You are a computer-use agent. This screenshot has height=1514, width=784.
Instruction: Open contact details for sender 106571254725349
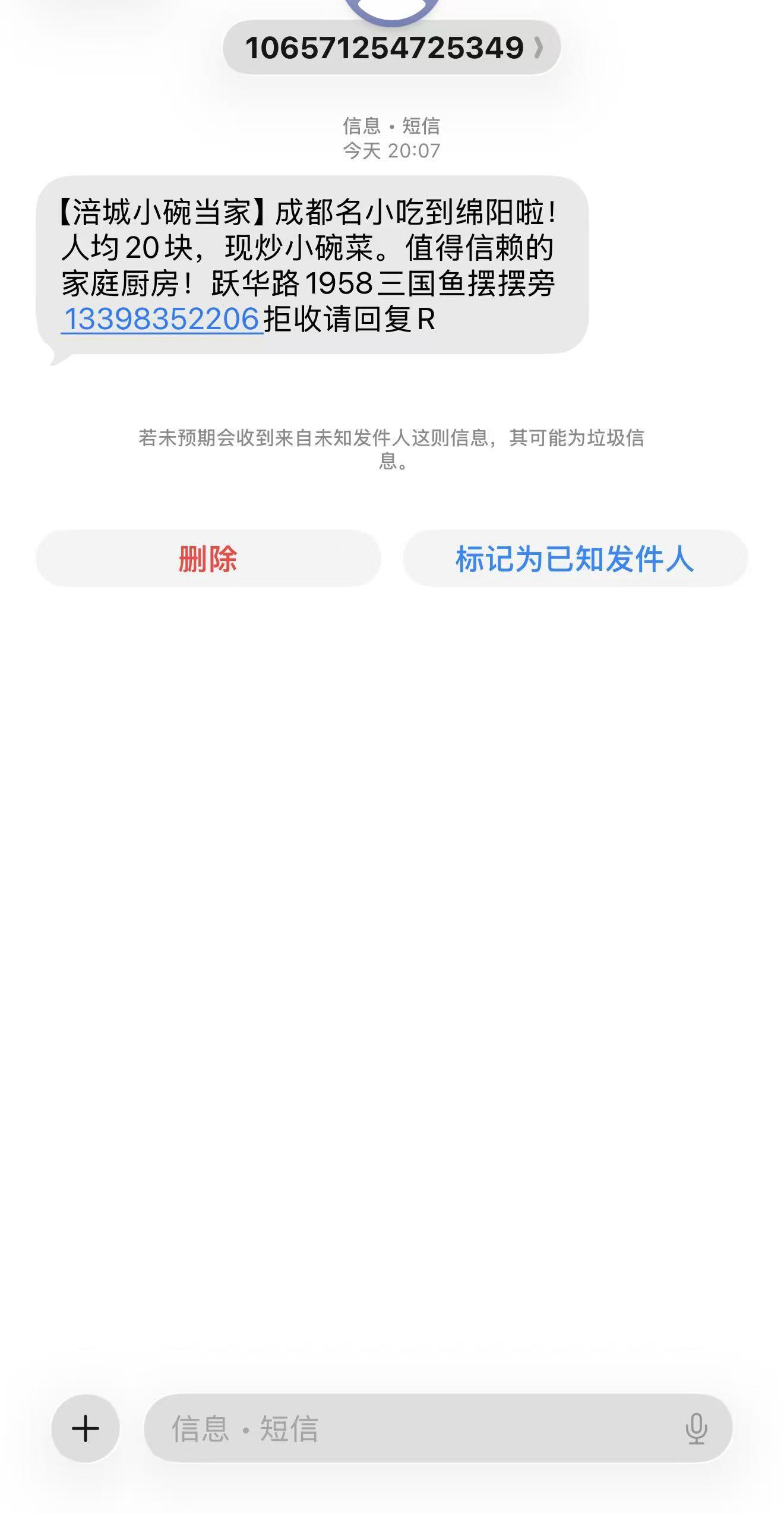[x=391, y=48]
